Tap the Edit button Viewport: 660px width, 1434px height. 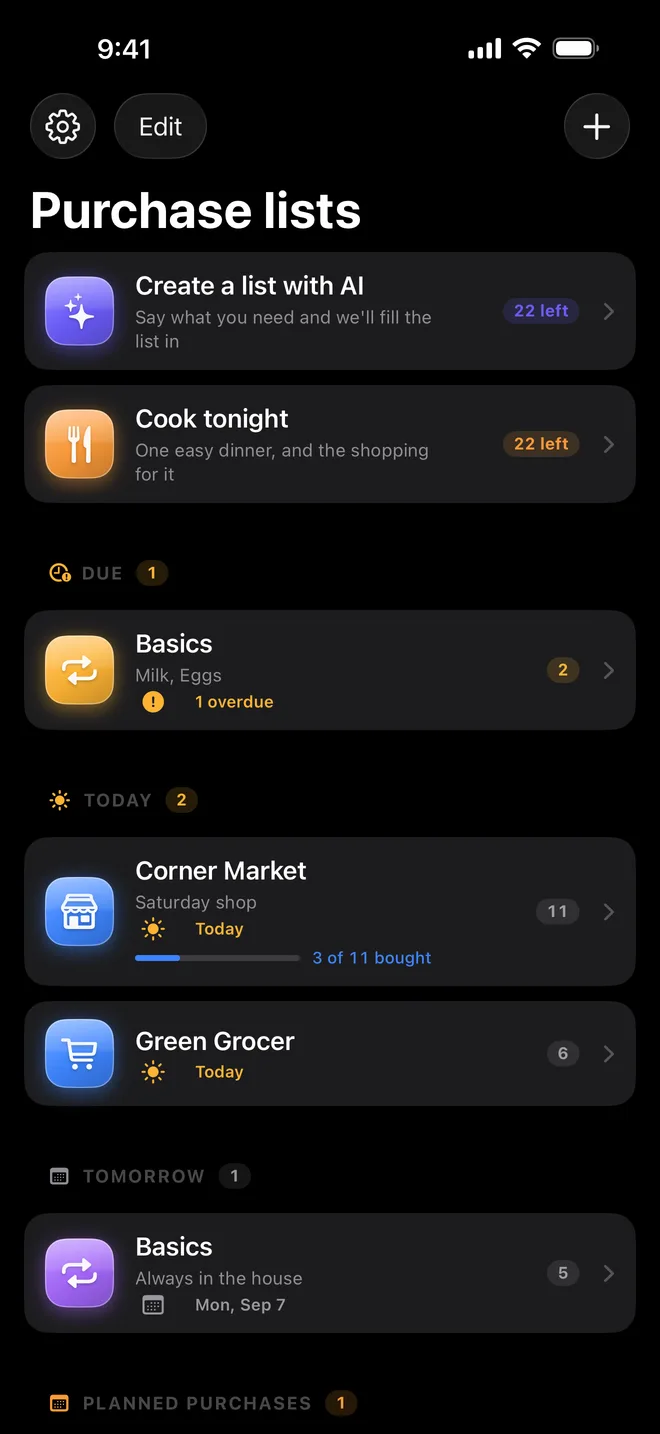(x=160, y=127)
